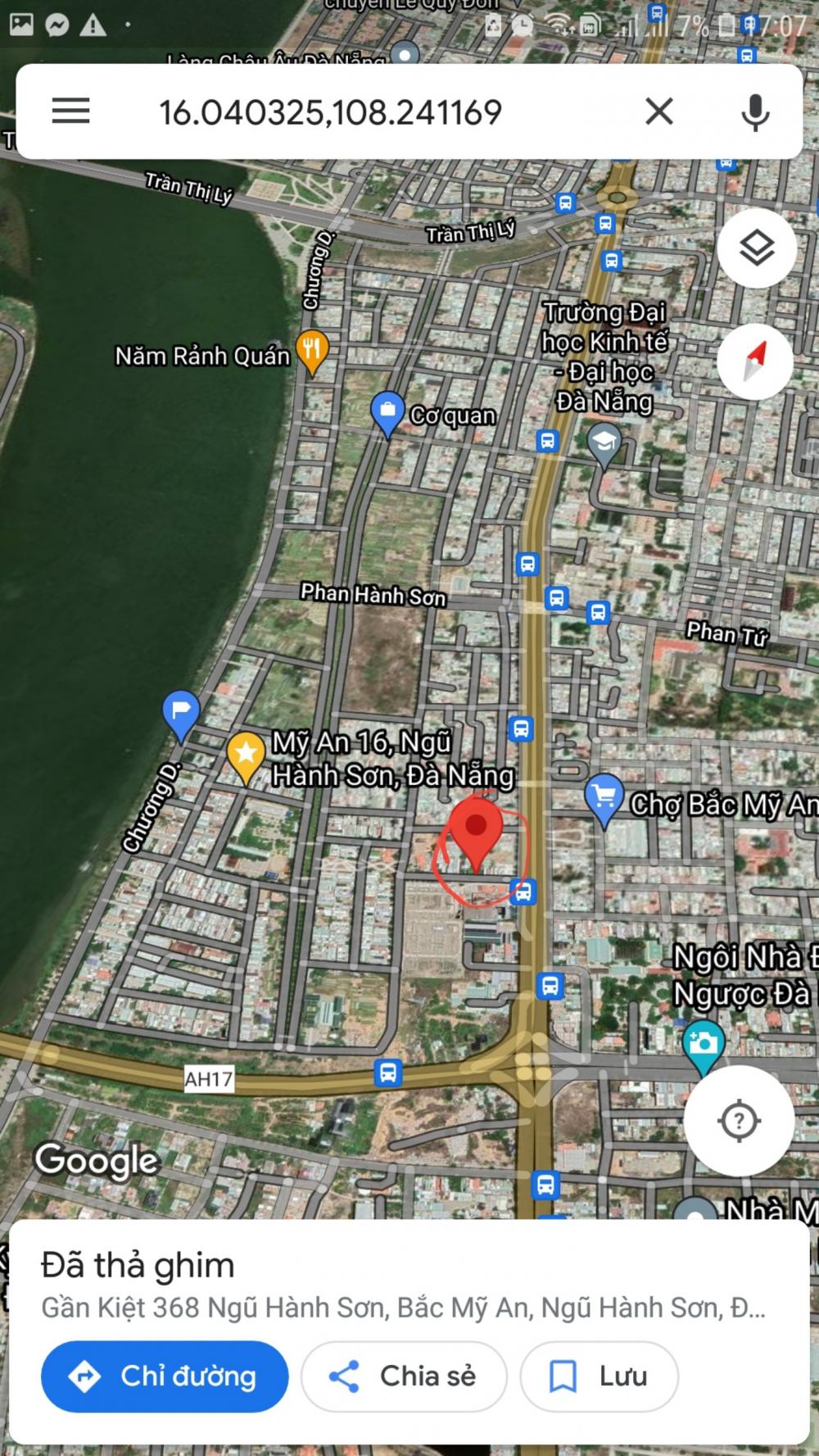Center map on my location
819x1456 pixels.
pyautogui.click(x=739, y=1120)
